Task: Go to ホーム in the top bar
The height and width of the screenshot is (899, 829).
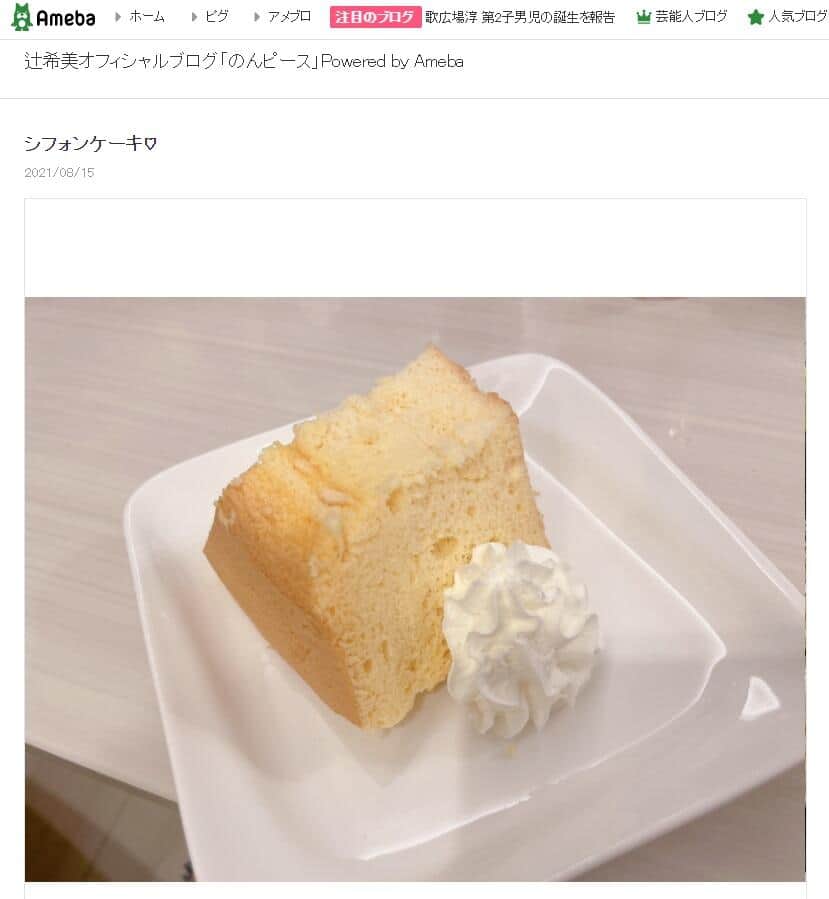Action: tap(146, 17)
